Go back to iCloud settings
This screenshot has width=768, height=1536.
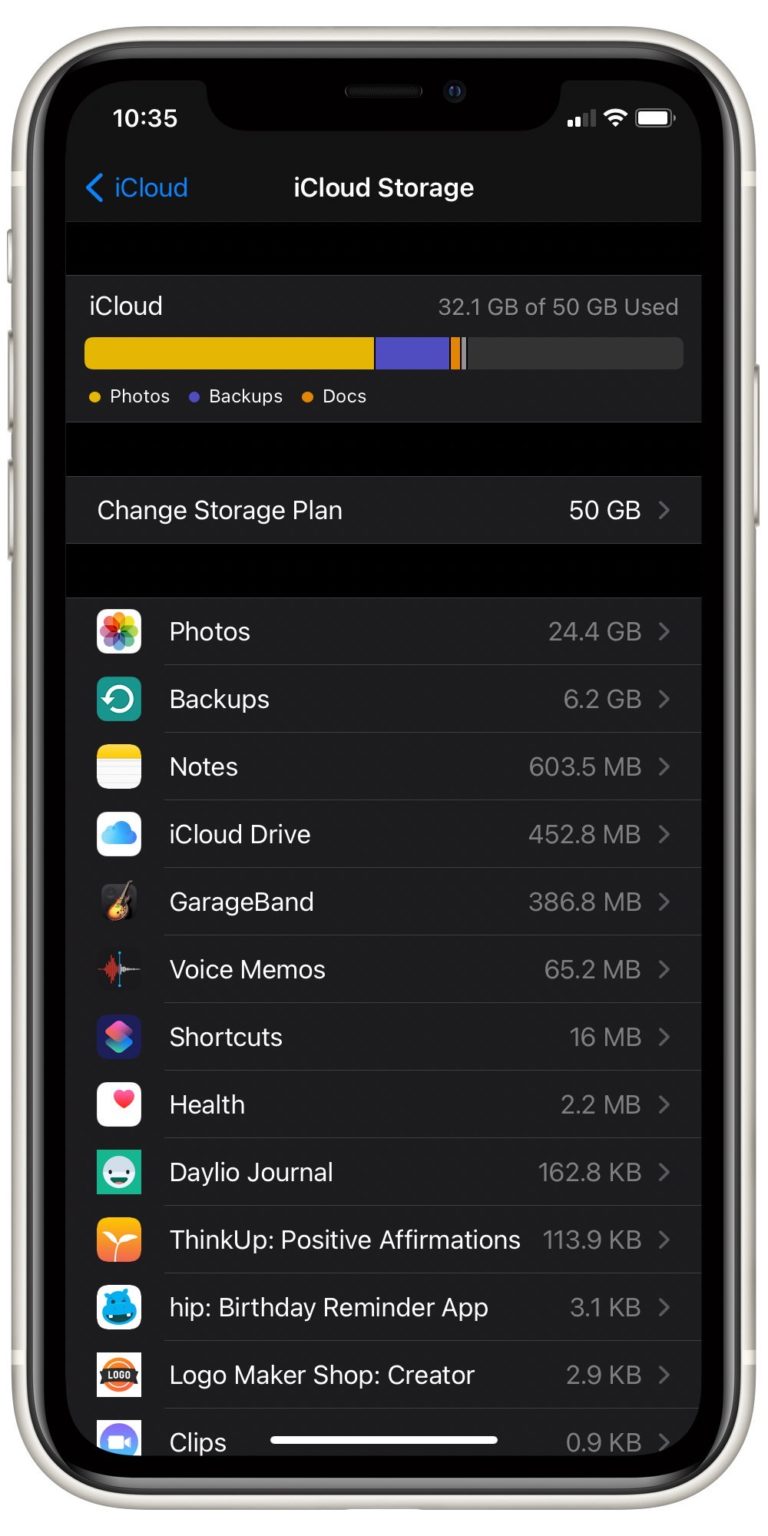tap(137, 187)
